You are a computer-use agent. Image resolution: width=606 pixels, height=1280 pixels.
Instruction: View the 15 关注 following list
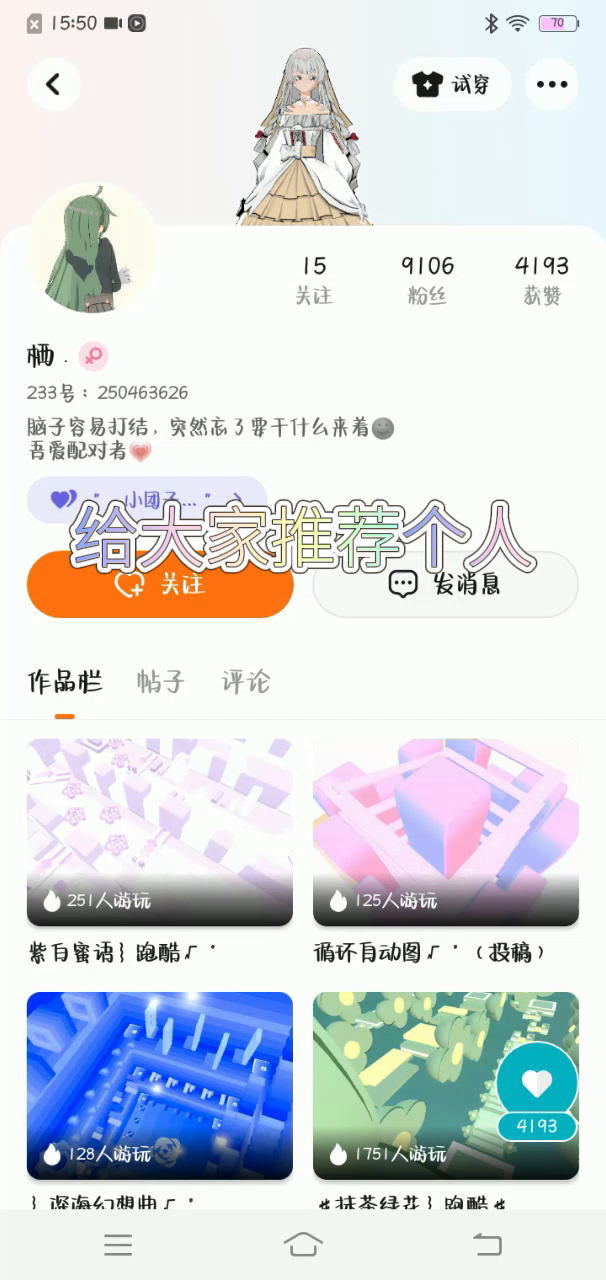(x=314, y=279)
